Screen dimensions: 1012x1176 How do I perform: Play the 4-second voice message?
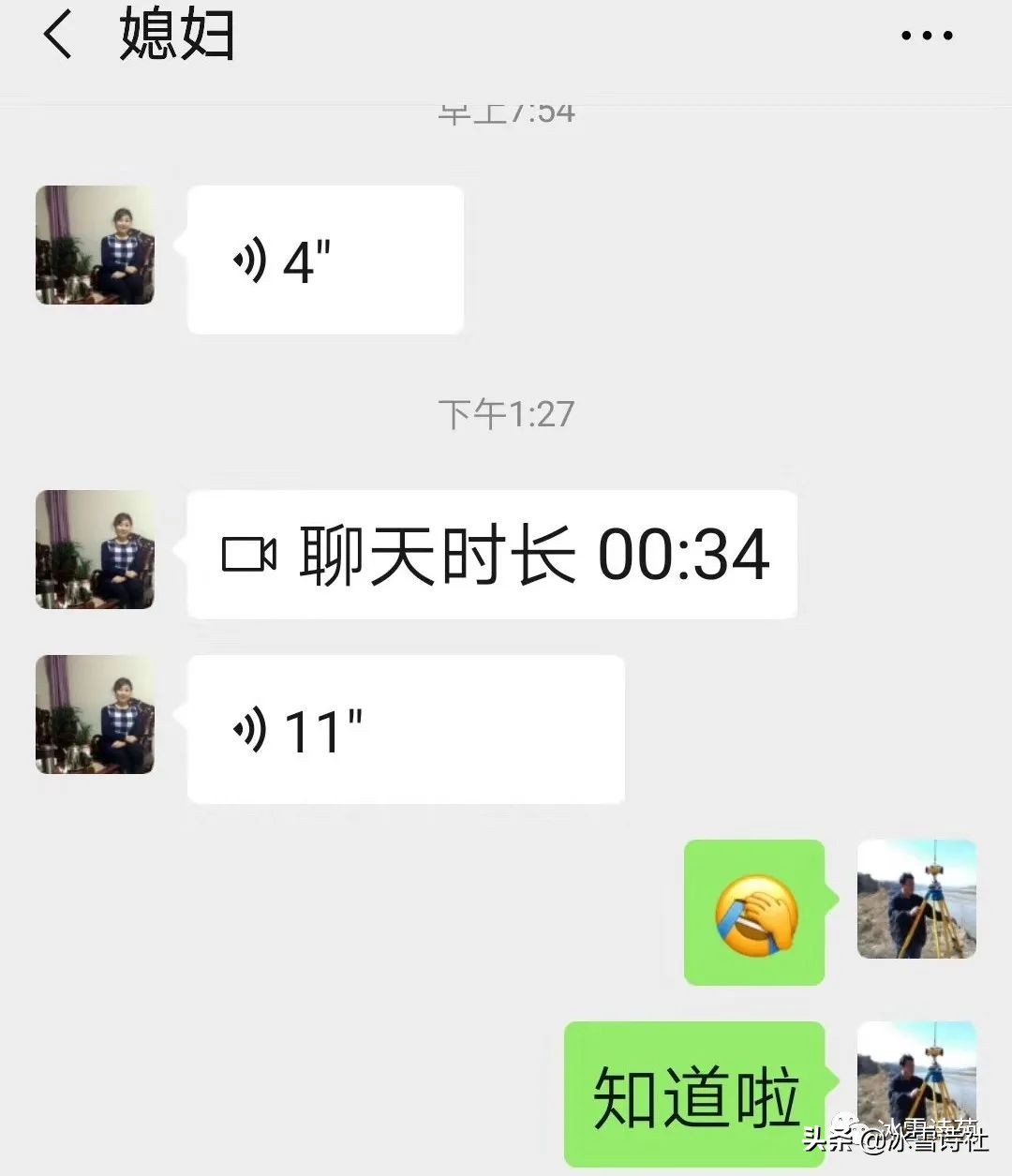(325, 259)
